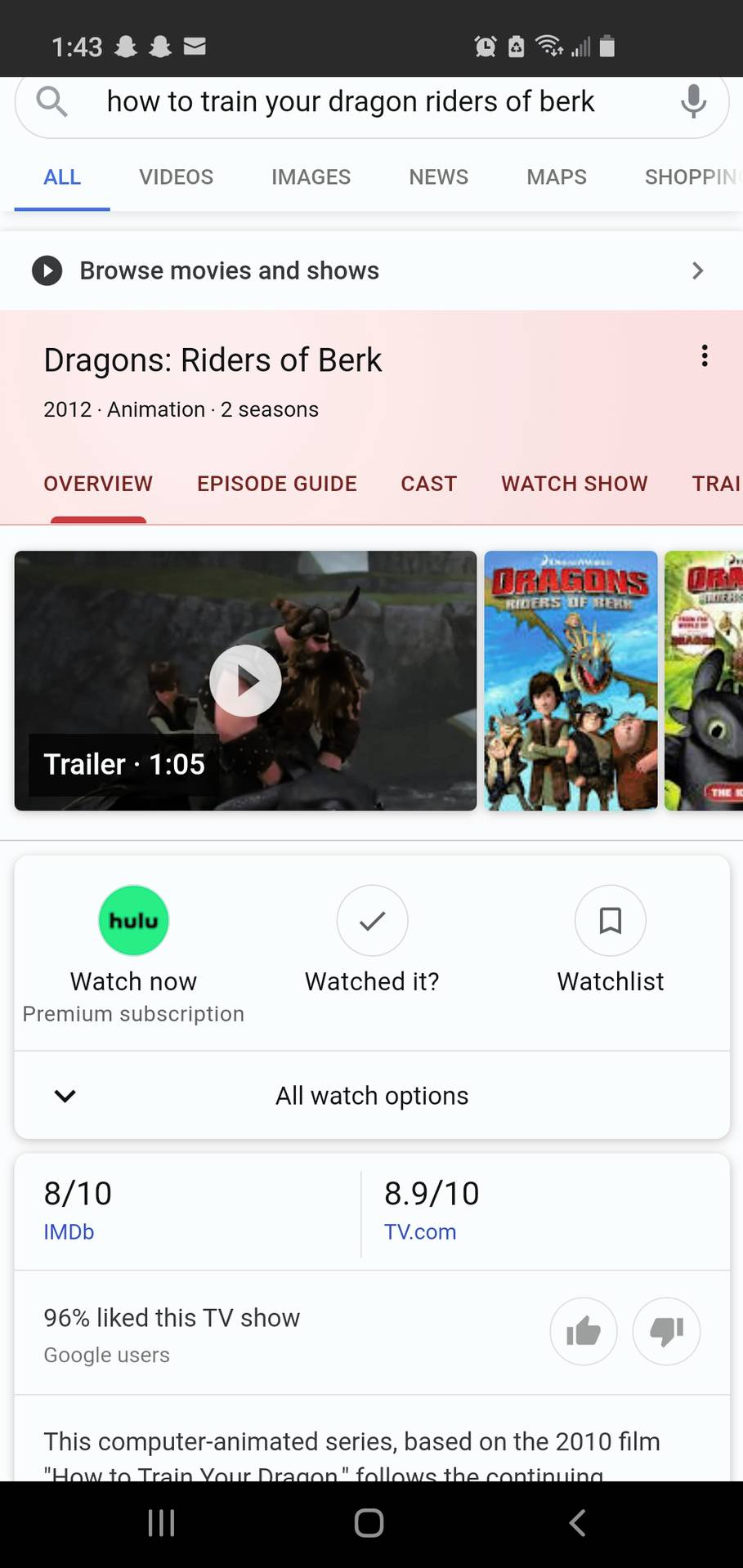
Task: Open the IMDb rating link
Action: point(69,1232)
